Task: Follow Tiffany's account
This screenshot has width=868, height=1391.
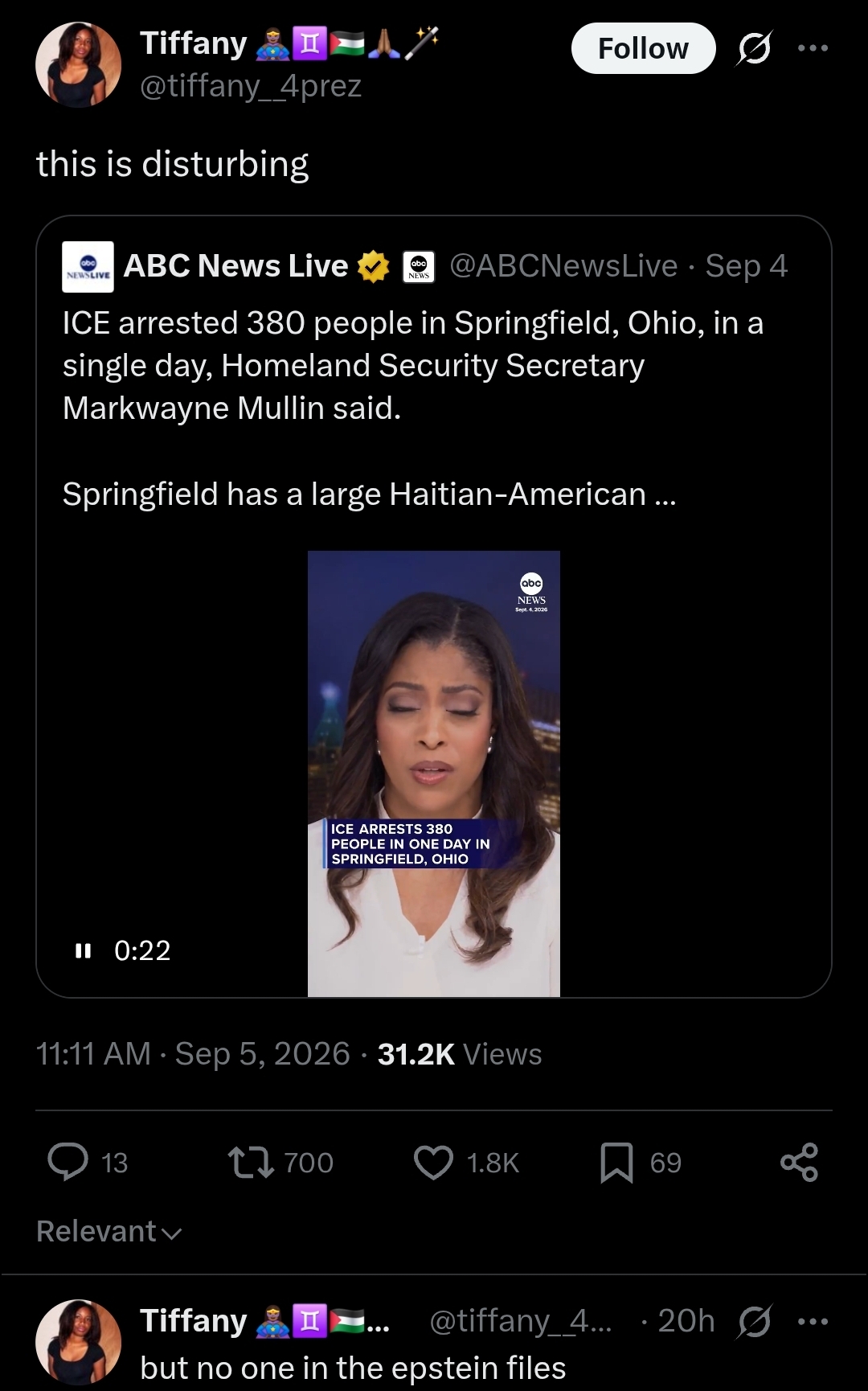Action: point(643,48)
